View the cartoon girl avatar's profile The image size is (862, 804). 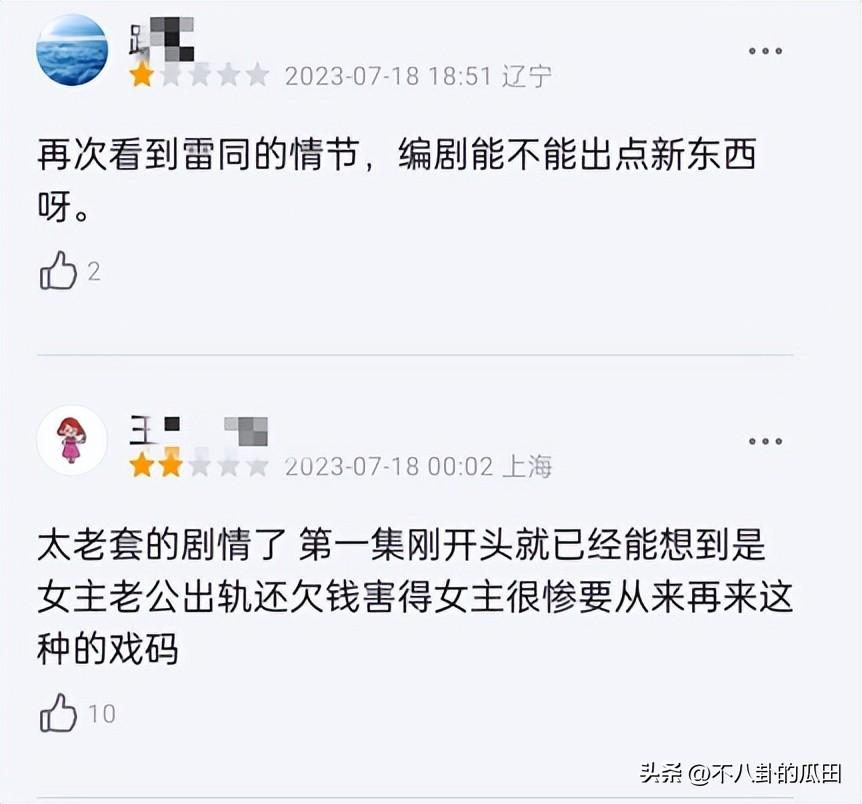72,440
